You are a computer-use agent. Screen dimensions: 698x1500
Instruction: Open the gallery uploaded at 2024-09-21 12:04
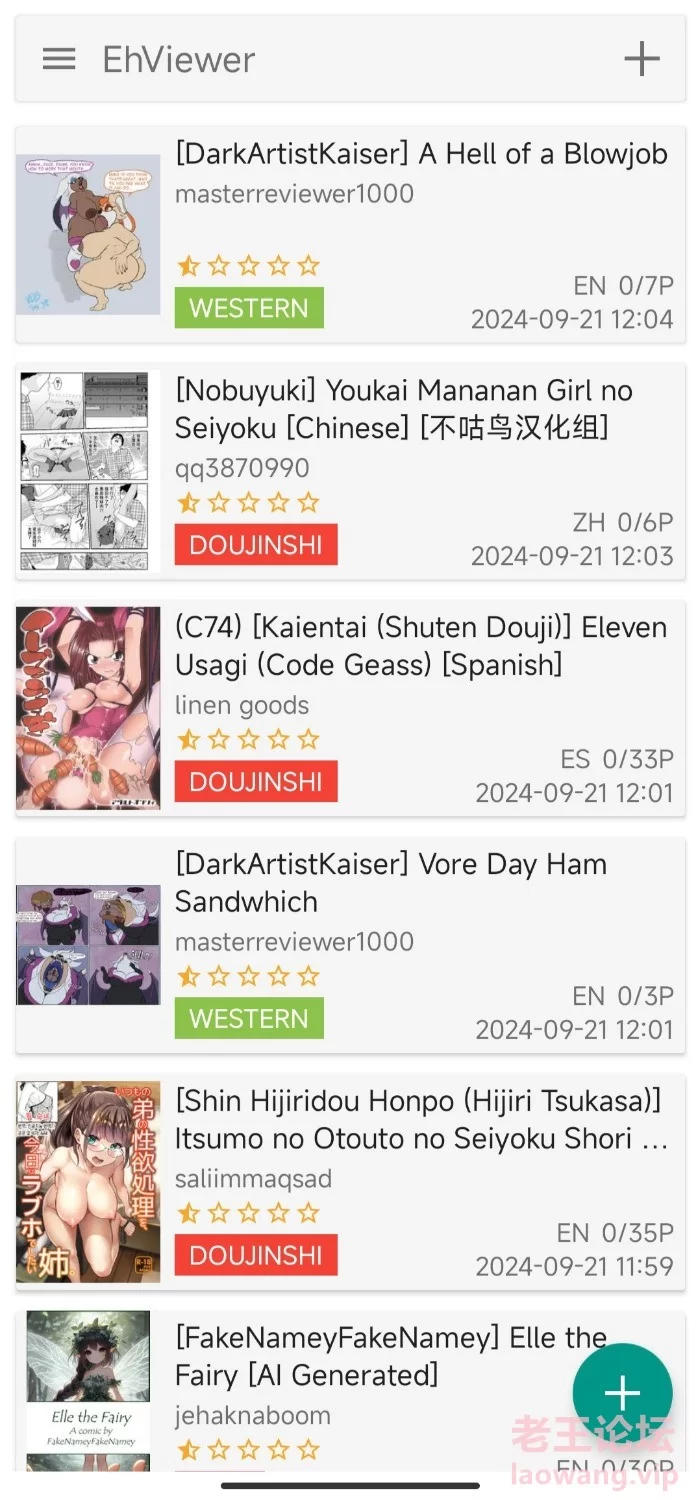(350, 234)
